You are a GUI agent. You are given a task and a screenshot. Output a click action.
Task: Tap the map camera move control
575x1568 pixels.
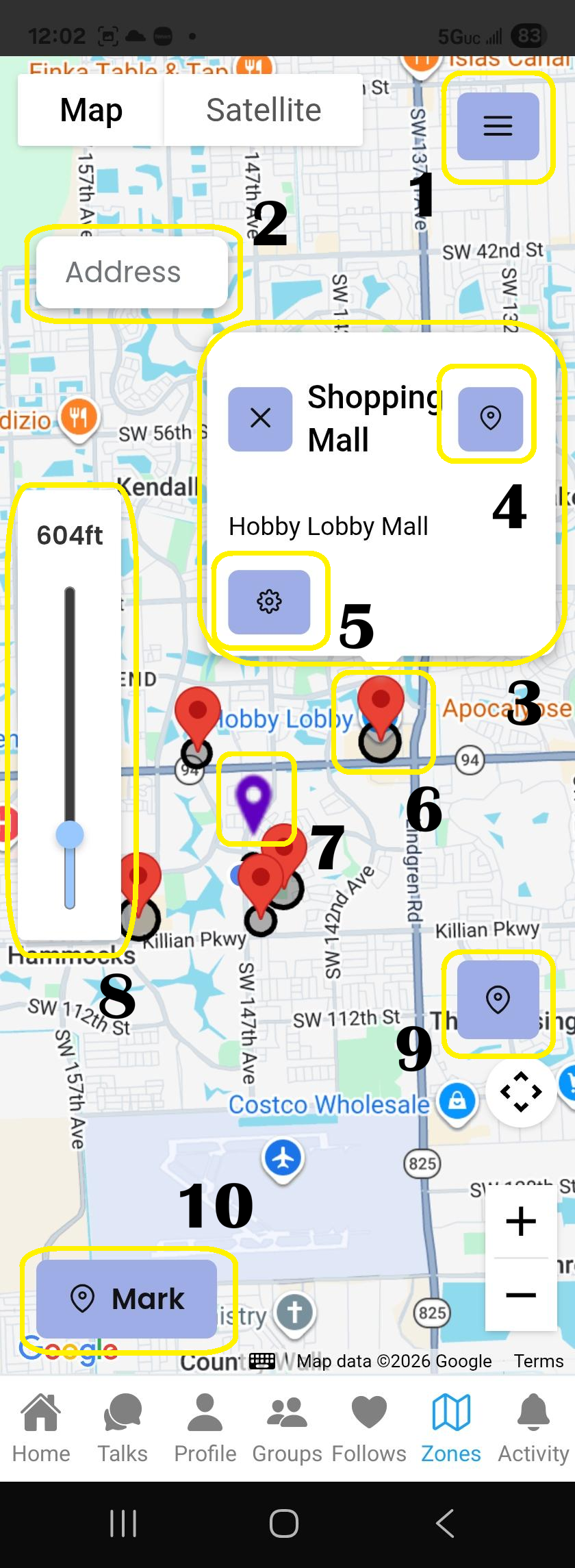click(521, 1091)
